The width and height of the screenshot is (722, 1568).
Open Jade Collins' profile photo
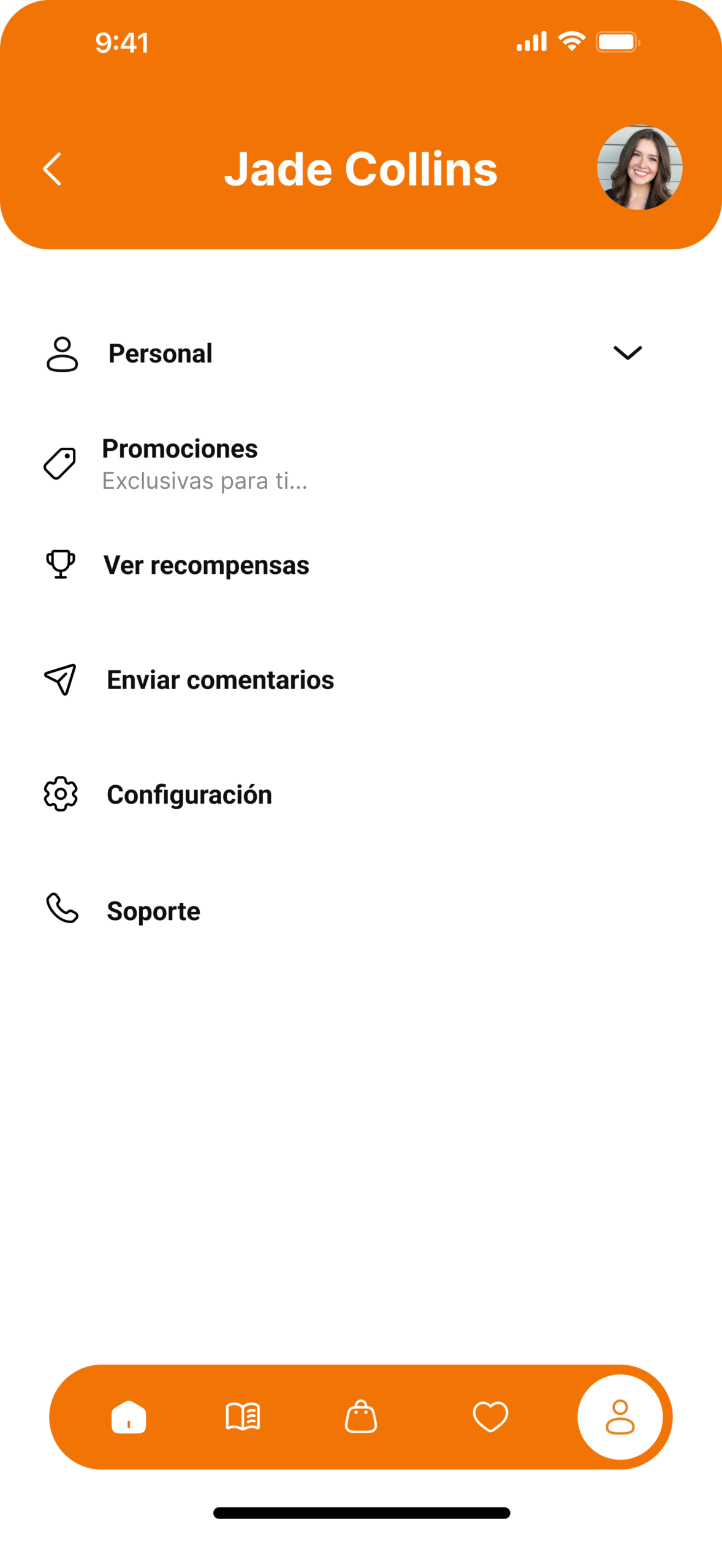click(639, 168)
